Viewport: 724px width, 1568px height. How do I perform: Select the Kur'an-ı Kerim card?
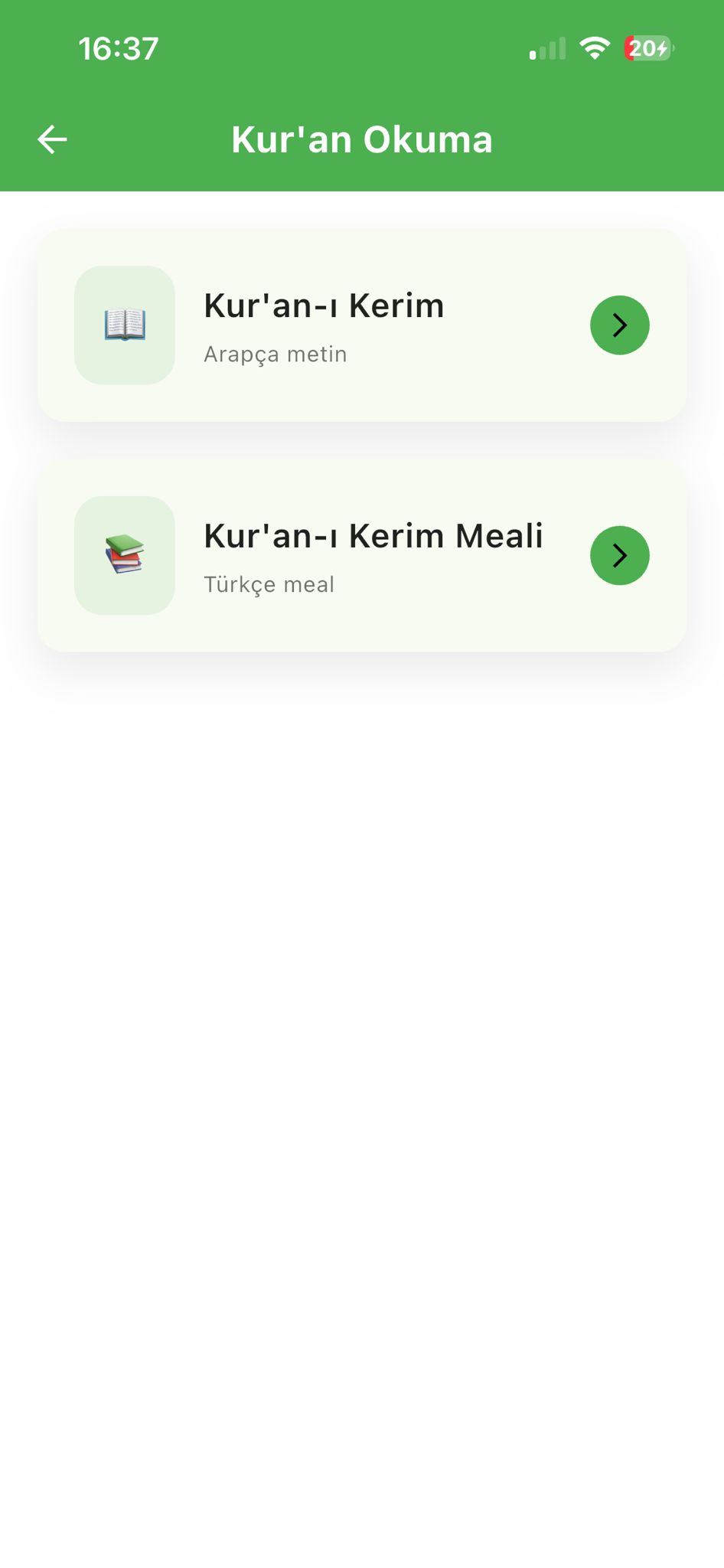(x=362, y=325)
